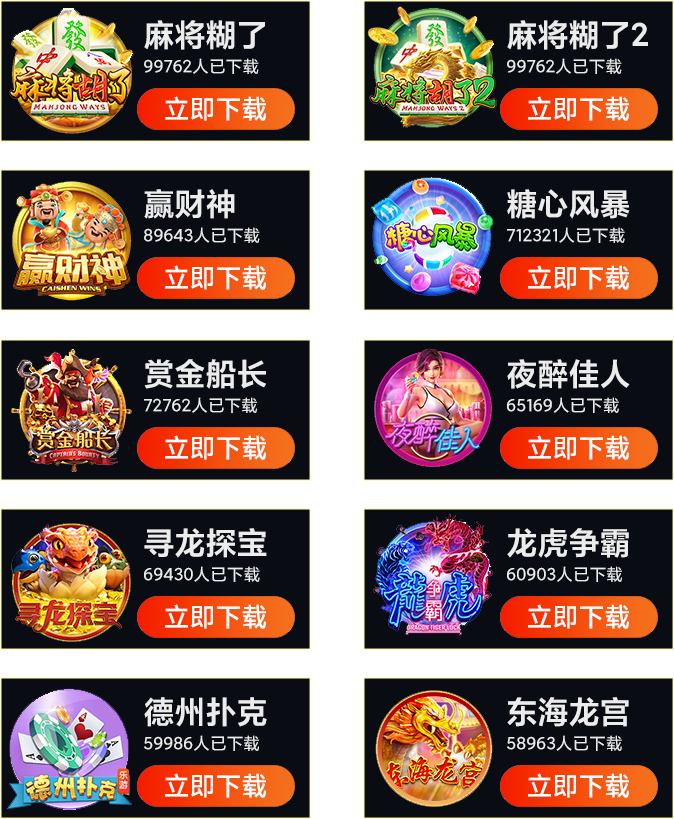Tap 立即下载 for 龙虎争霸
The image size is (674, 819).
pos(578,617)
